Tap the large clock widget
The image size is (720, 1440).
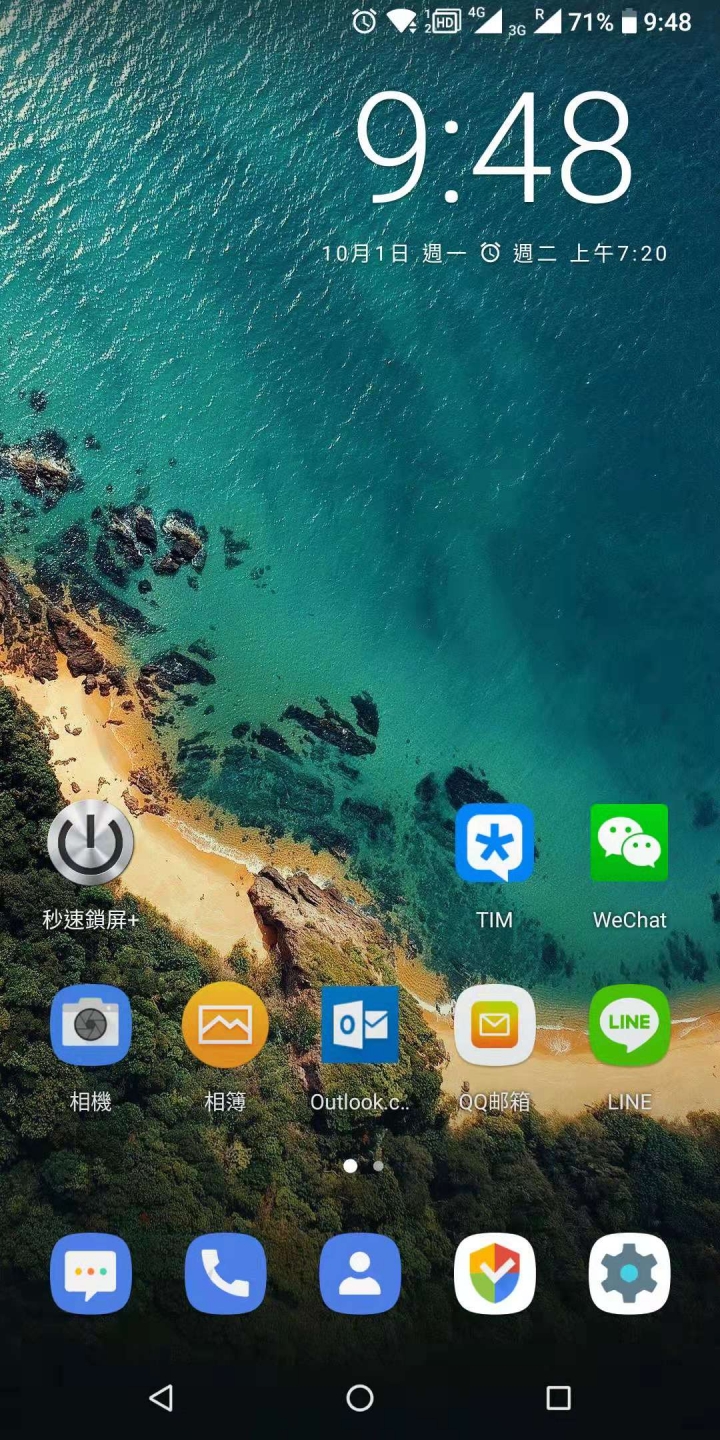494,148
